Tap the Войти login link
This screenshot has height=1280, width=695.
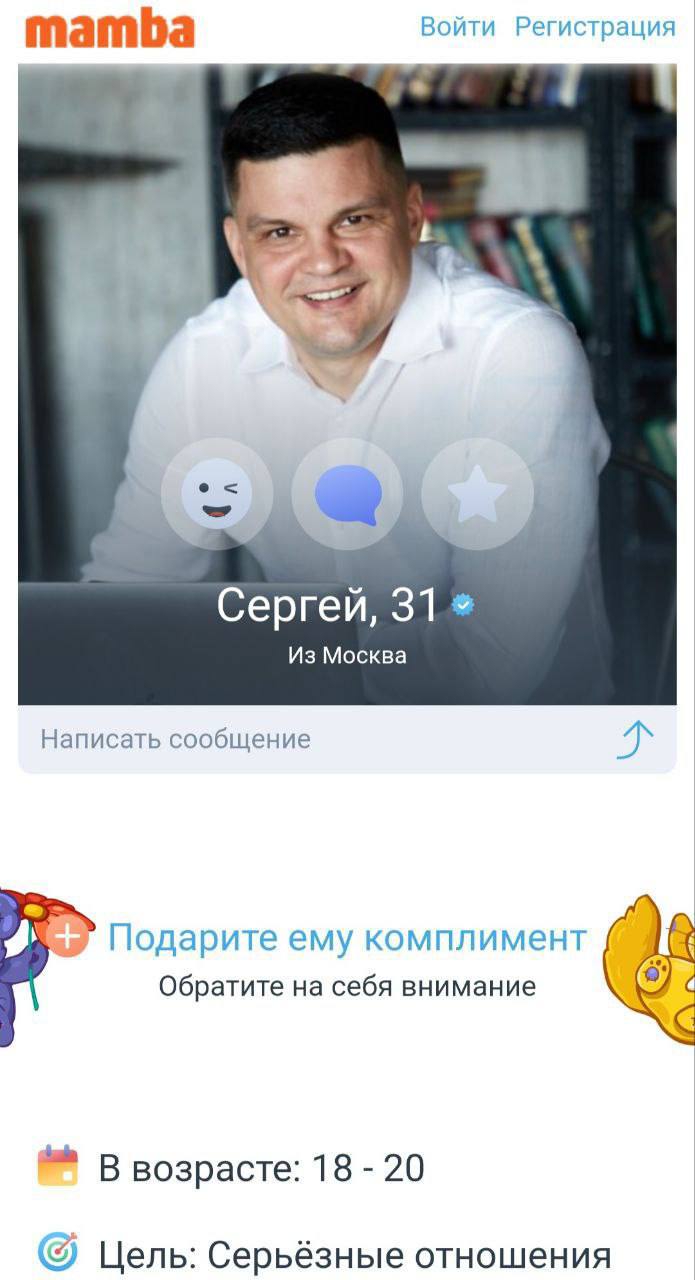(457, 27)
